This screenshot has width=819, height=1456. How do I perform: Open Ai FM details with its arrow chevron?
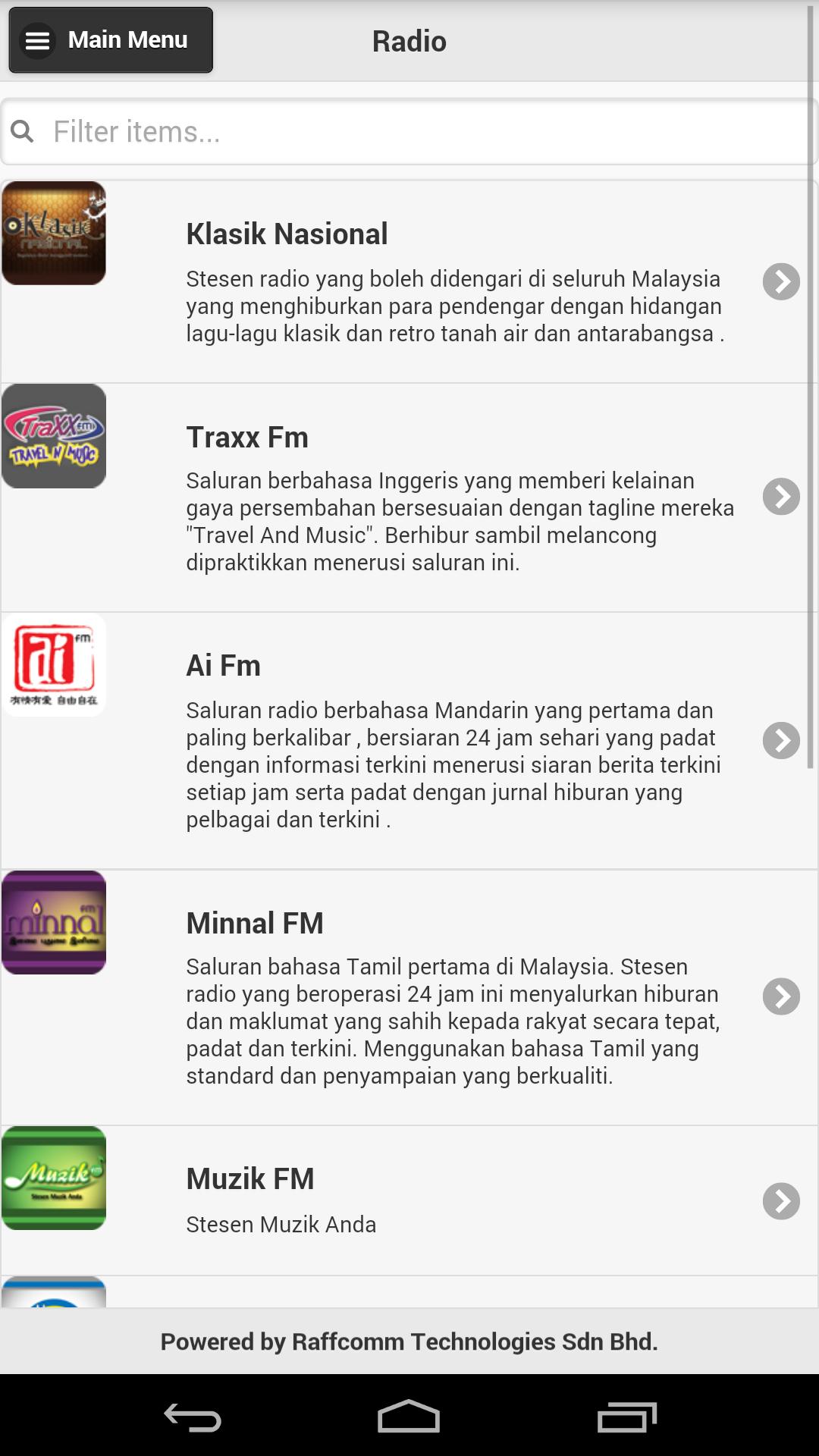(x=781, y=740)
